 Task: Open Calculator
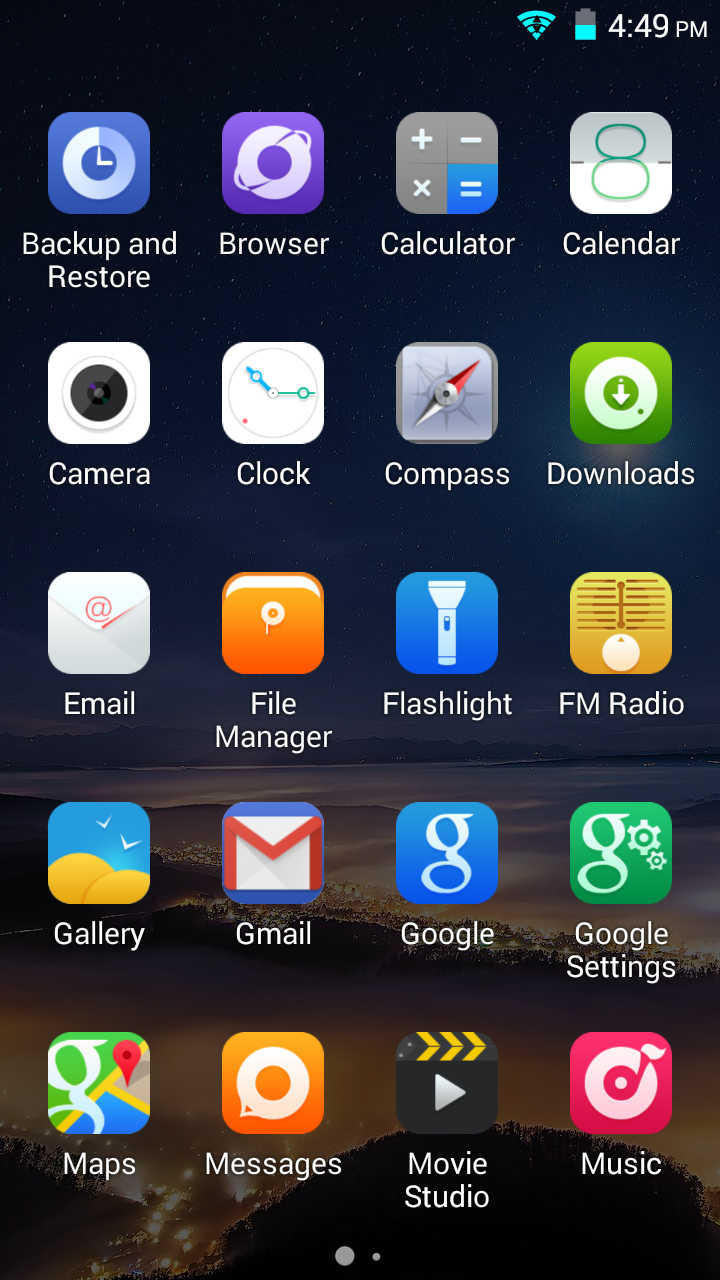point(447,163)
